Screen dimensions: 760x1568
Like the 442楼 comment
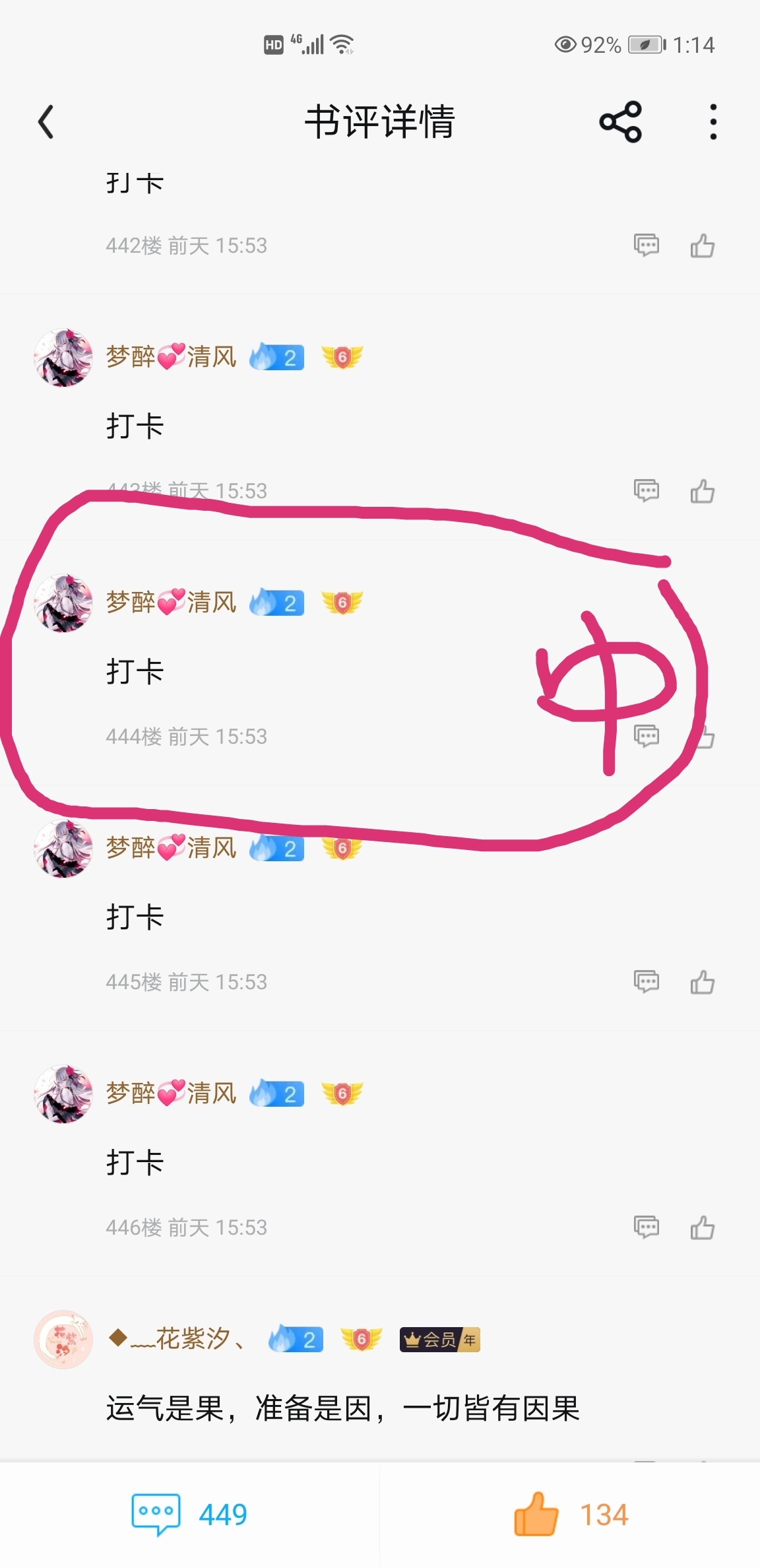[x=702, y=245]
